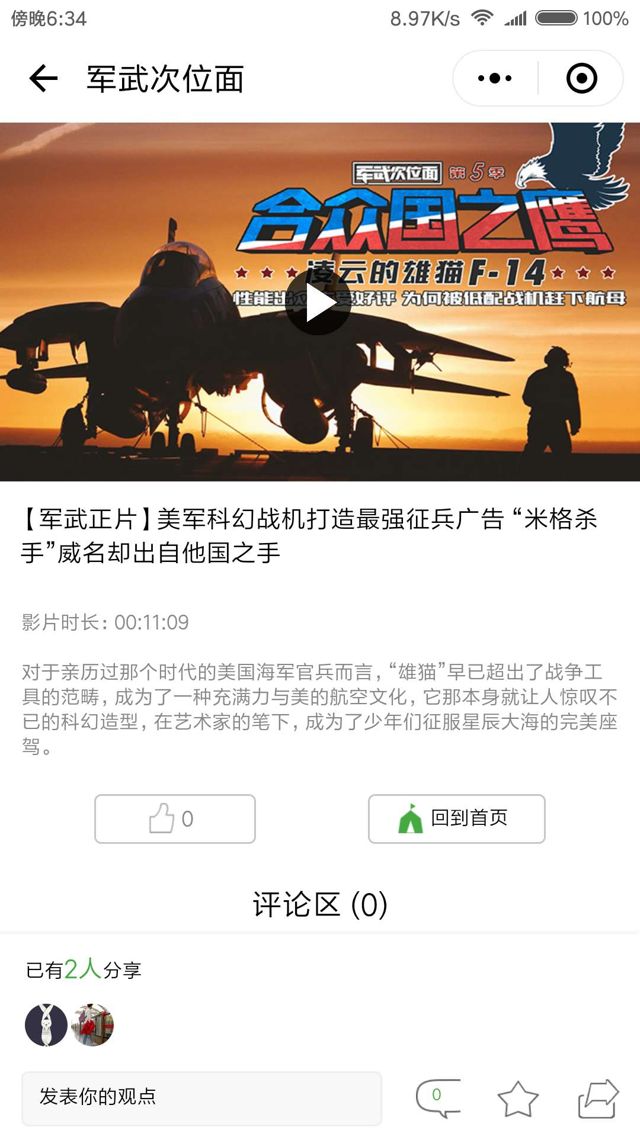Tap 回到首页 to return home
Viewport: 640px width, 1137px height.
(456, 819)
